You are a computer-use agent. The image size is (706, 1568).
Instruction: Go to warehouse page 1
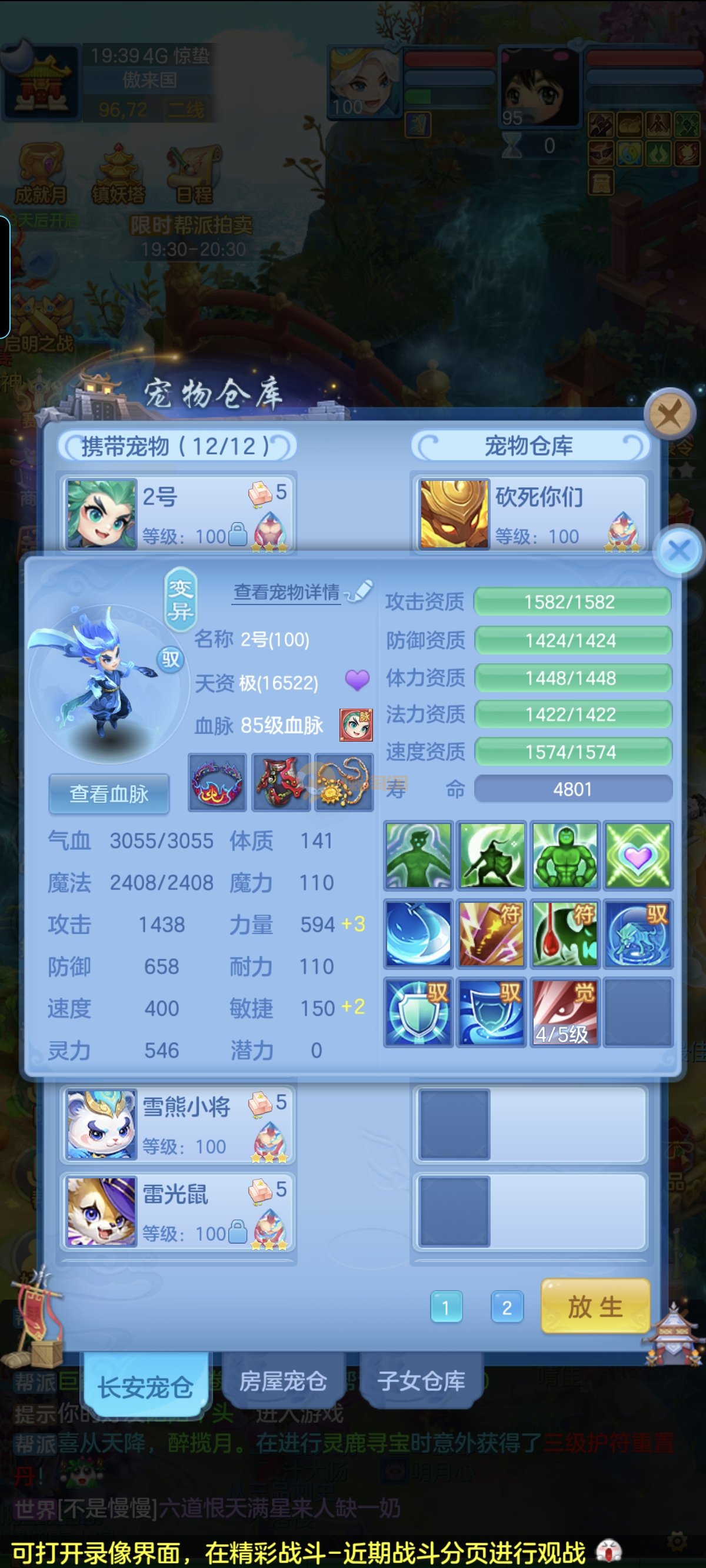(x=445, y=1307)
